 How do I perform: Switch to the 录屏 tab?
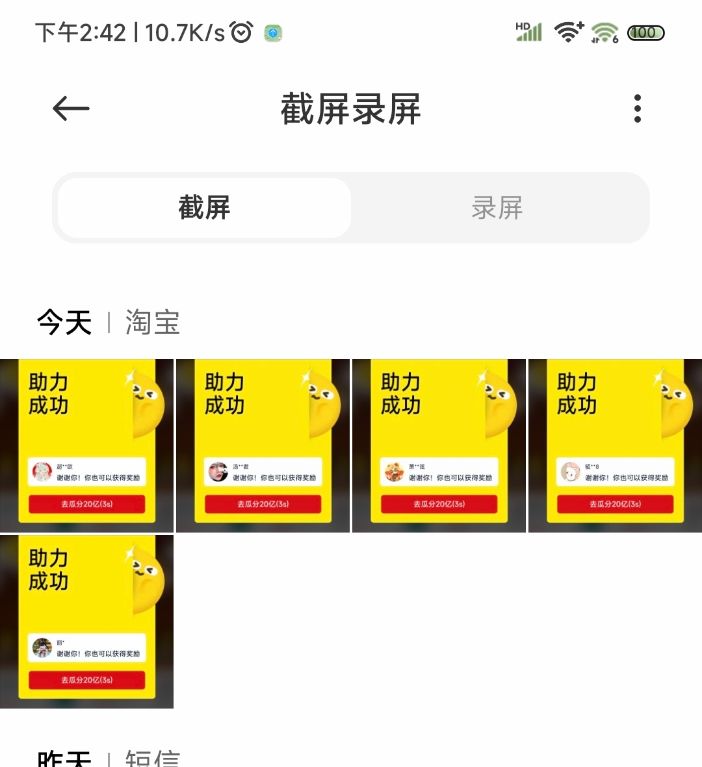pyautogui.click(x=497, y=208)
